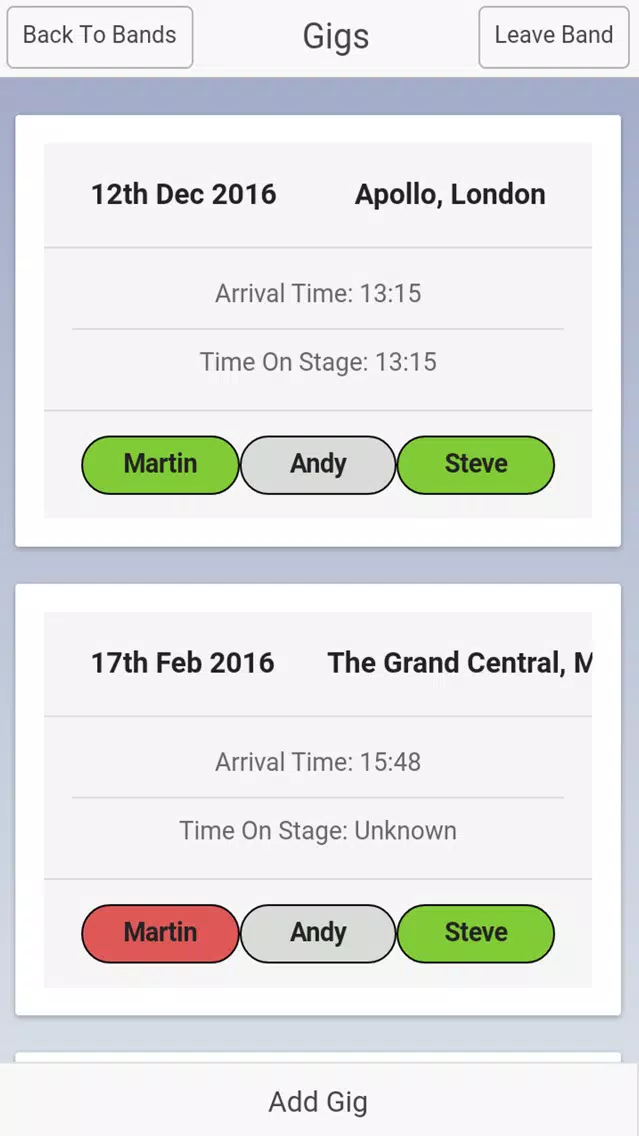Tap the Leave Band button
Screen dimensions: 639x1136
coord(554,37)
